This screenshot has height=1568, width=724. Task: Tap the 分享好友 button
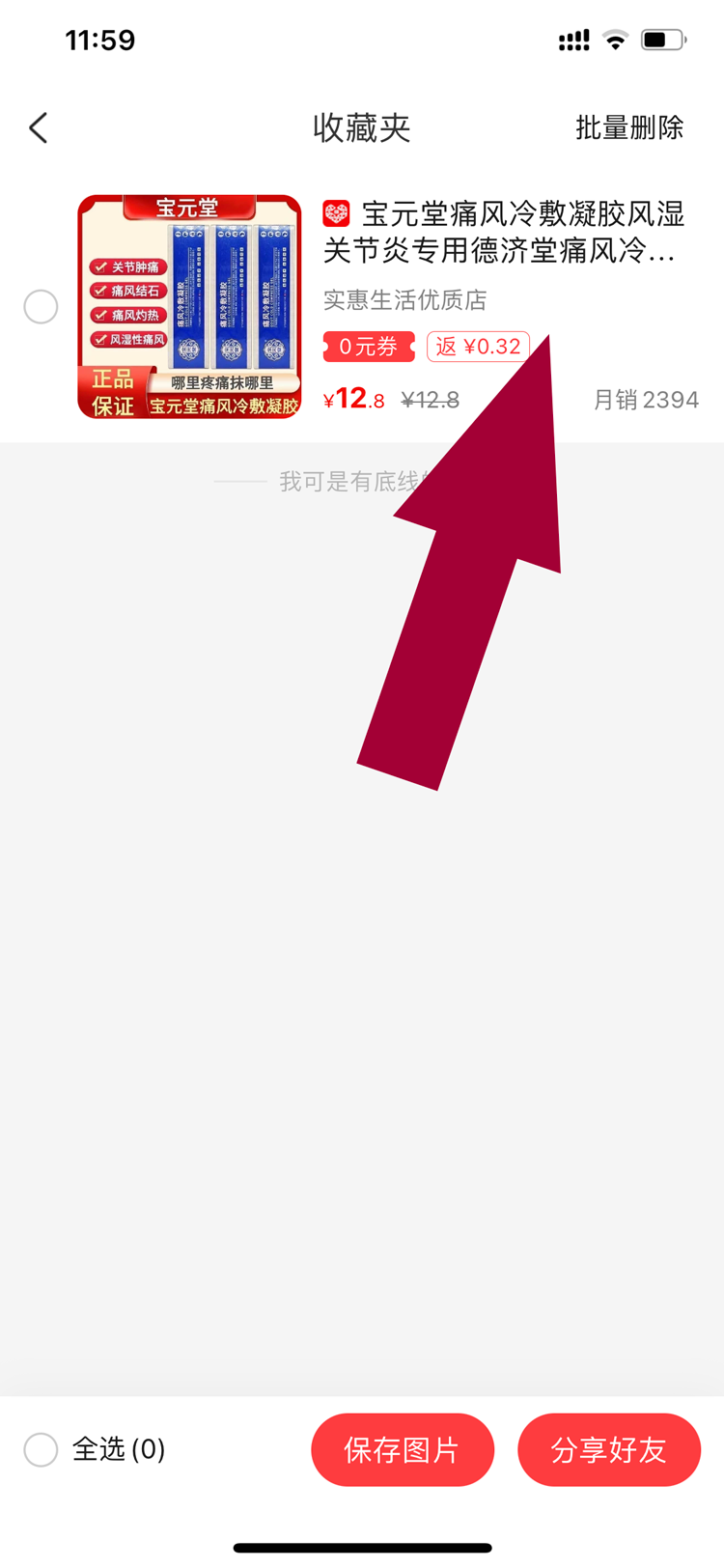(609, 1449)
